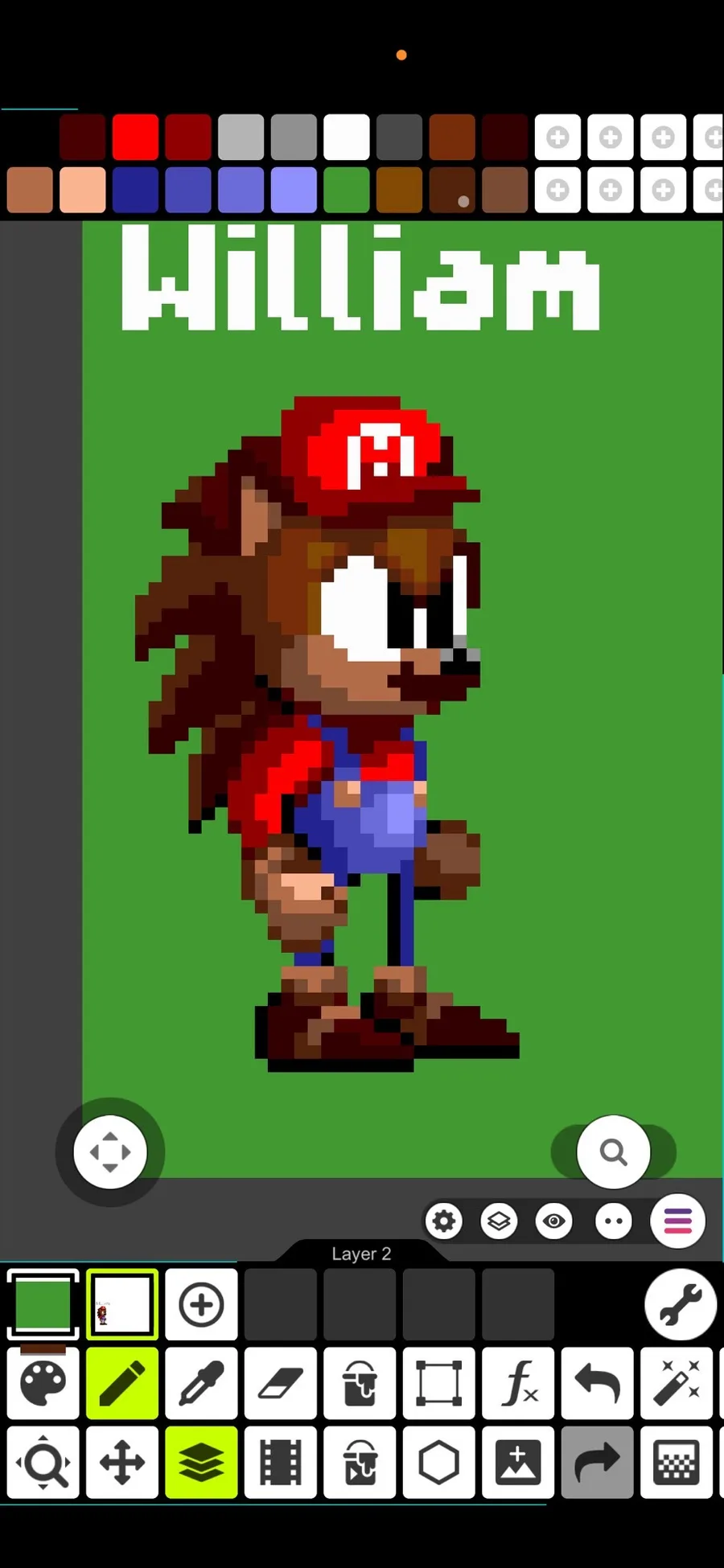Open the layer settings gear
724x1568 pixels.
click(x=444, y=1221)
